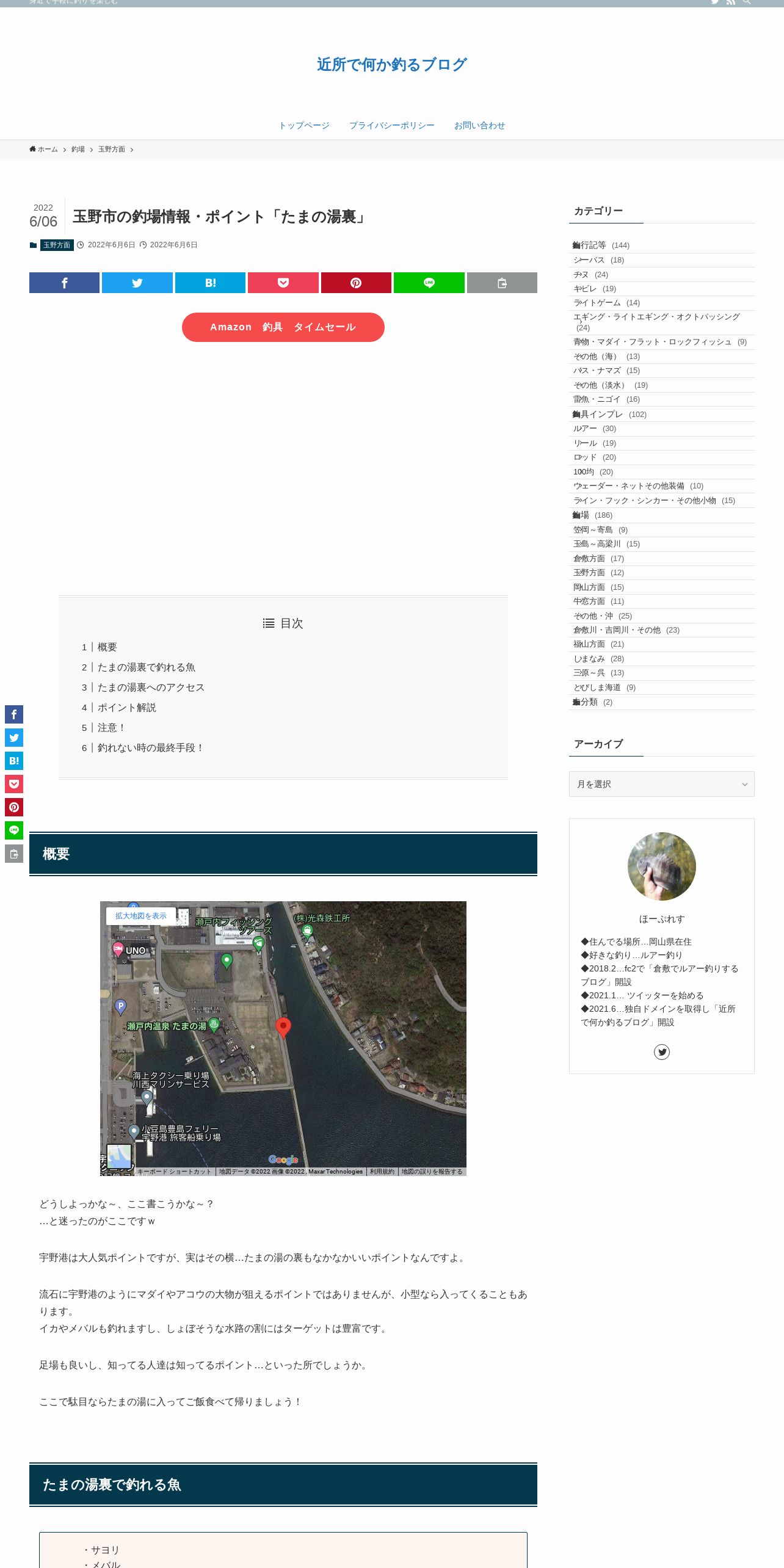Screen dimensions: 784x1568
Task: Expand the 月を選択 archive dropdown
Action: (662, 784)
